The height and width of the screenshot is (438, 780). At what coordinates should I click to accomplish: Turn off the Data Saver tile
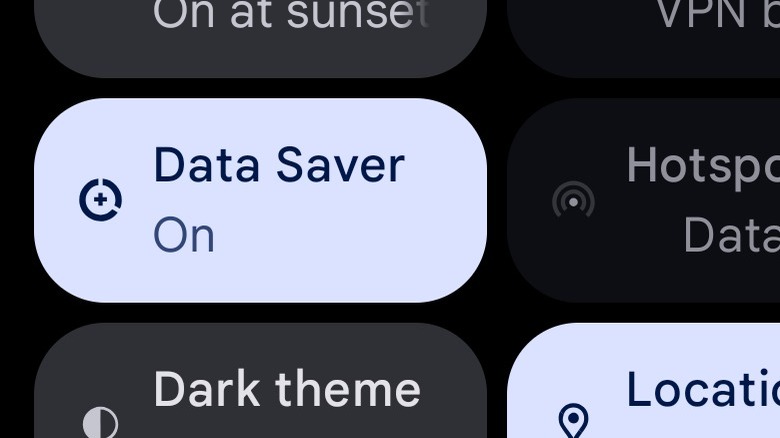[x=260, y=200]
